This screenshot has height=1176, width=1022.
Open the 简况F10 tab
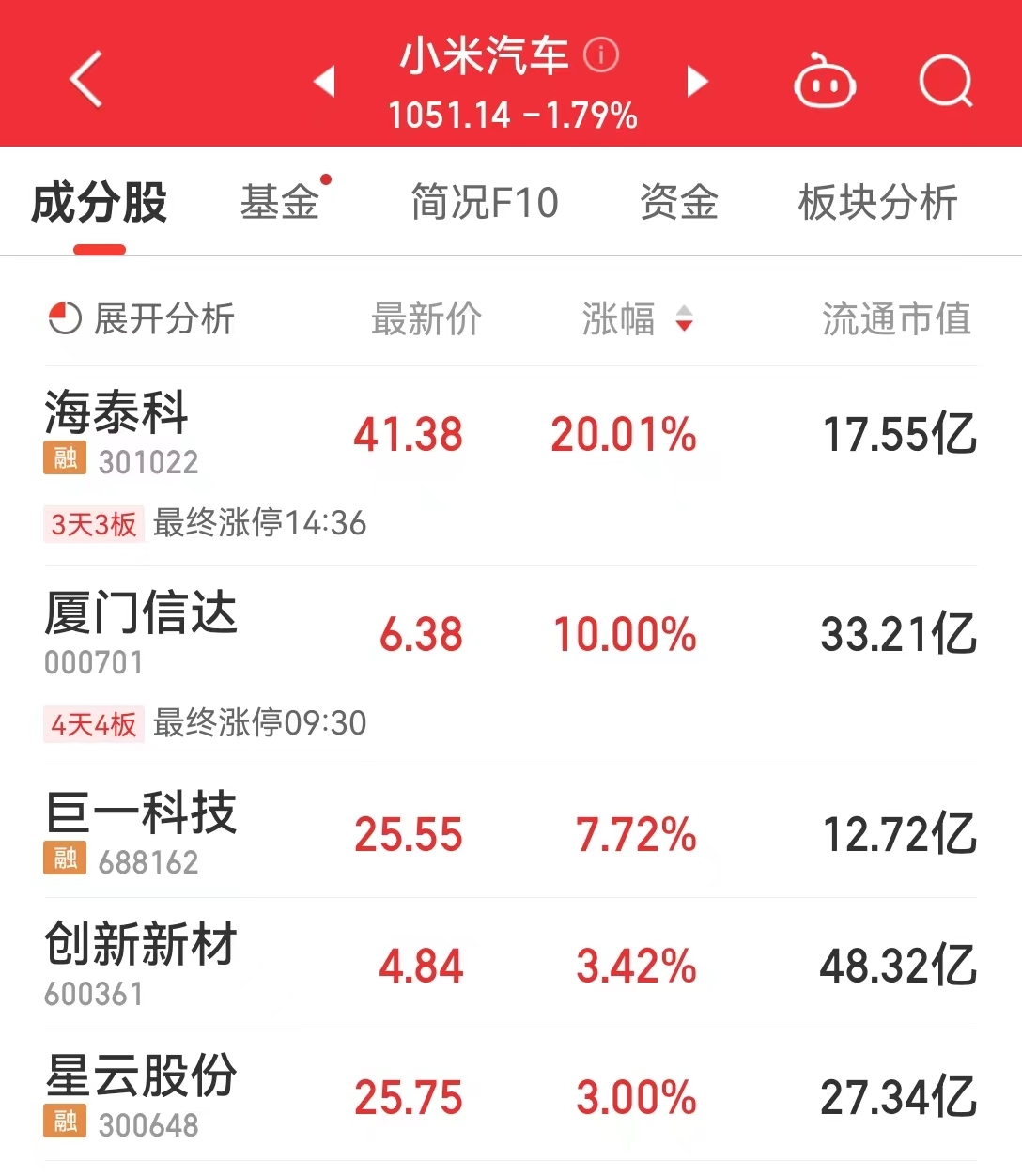485,203
